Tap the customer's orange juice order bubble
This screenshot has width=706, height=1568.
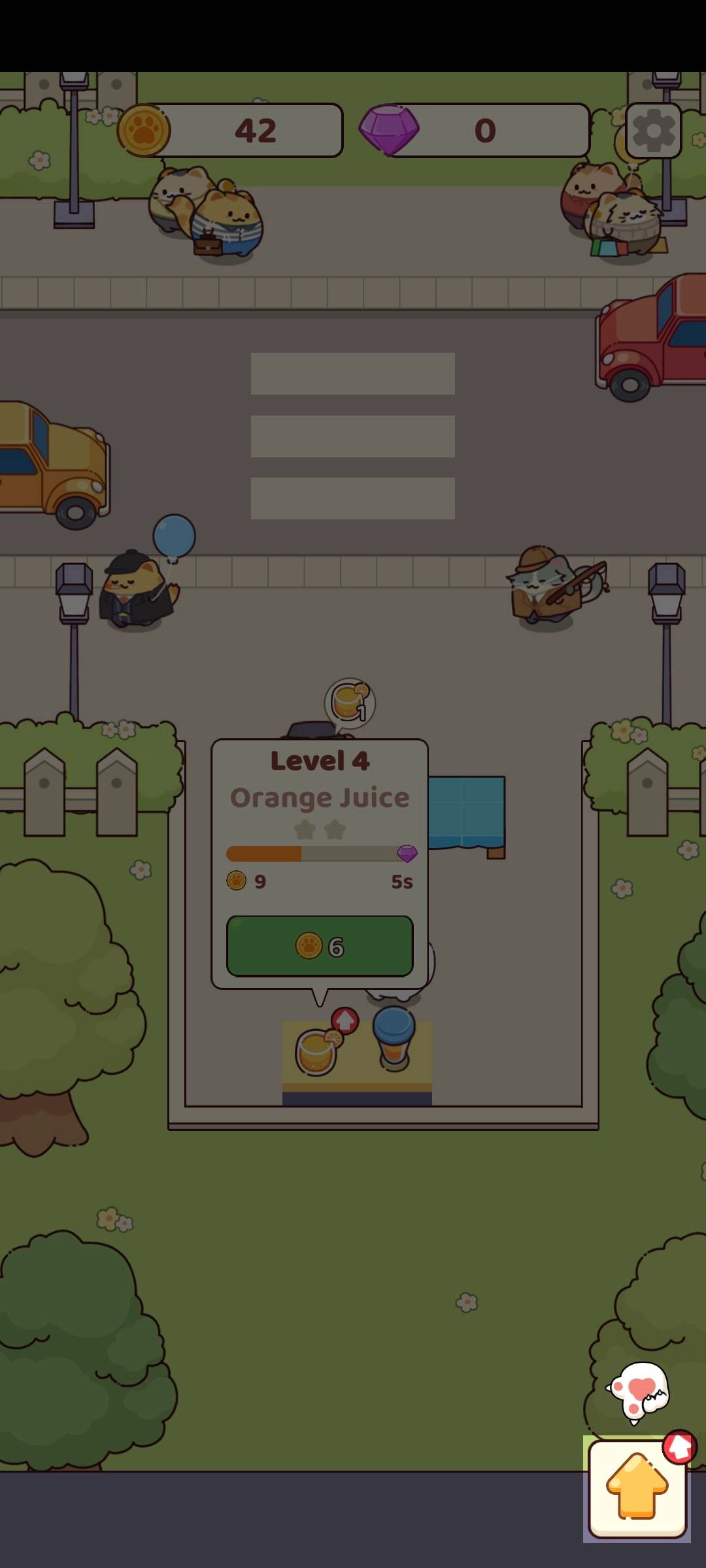(x=350, y=703)
